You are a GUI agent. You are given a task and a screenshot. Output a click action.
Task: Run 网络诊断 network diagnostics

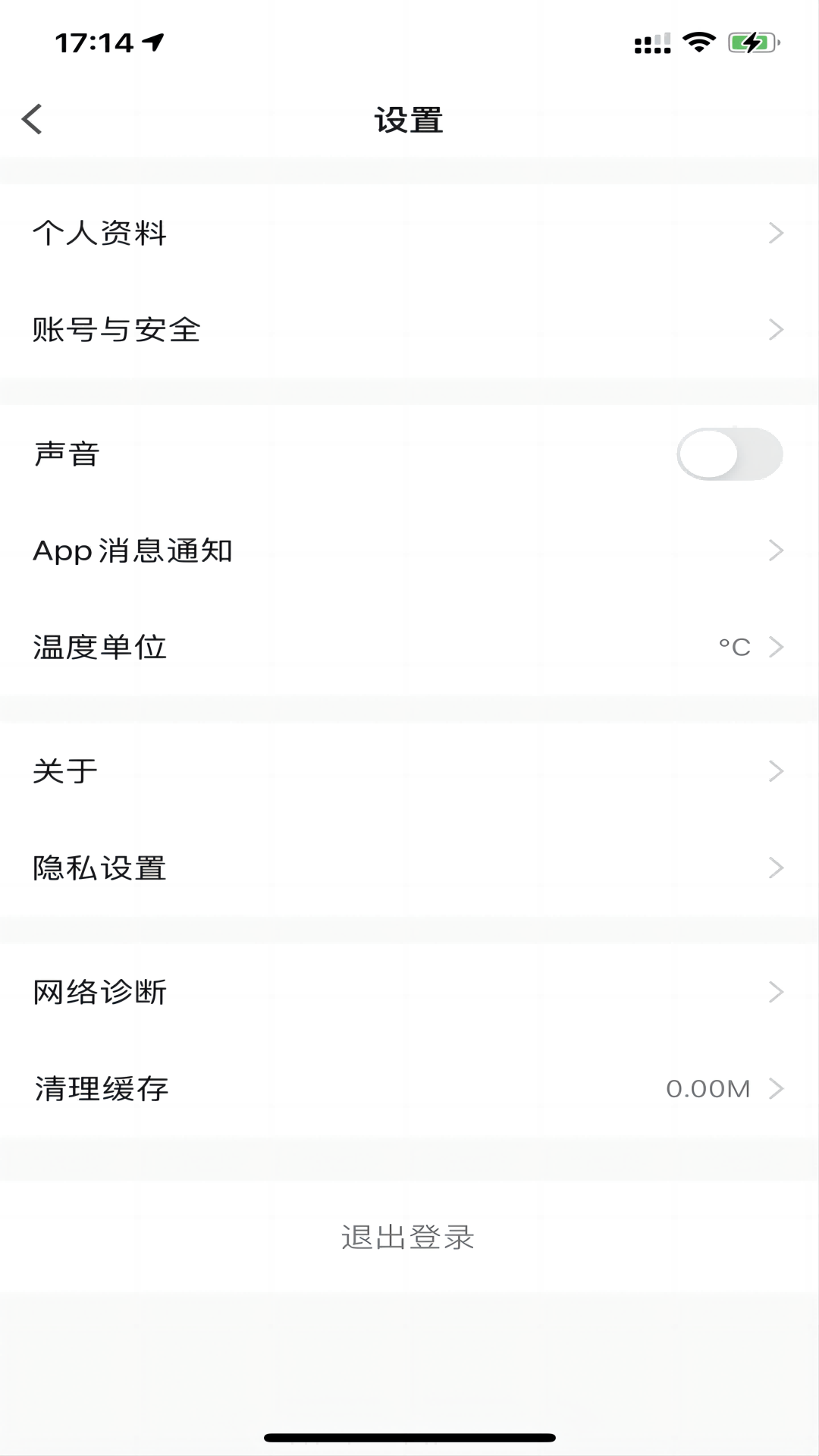pyautogui.click(x=409, y=990)
